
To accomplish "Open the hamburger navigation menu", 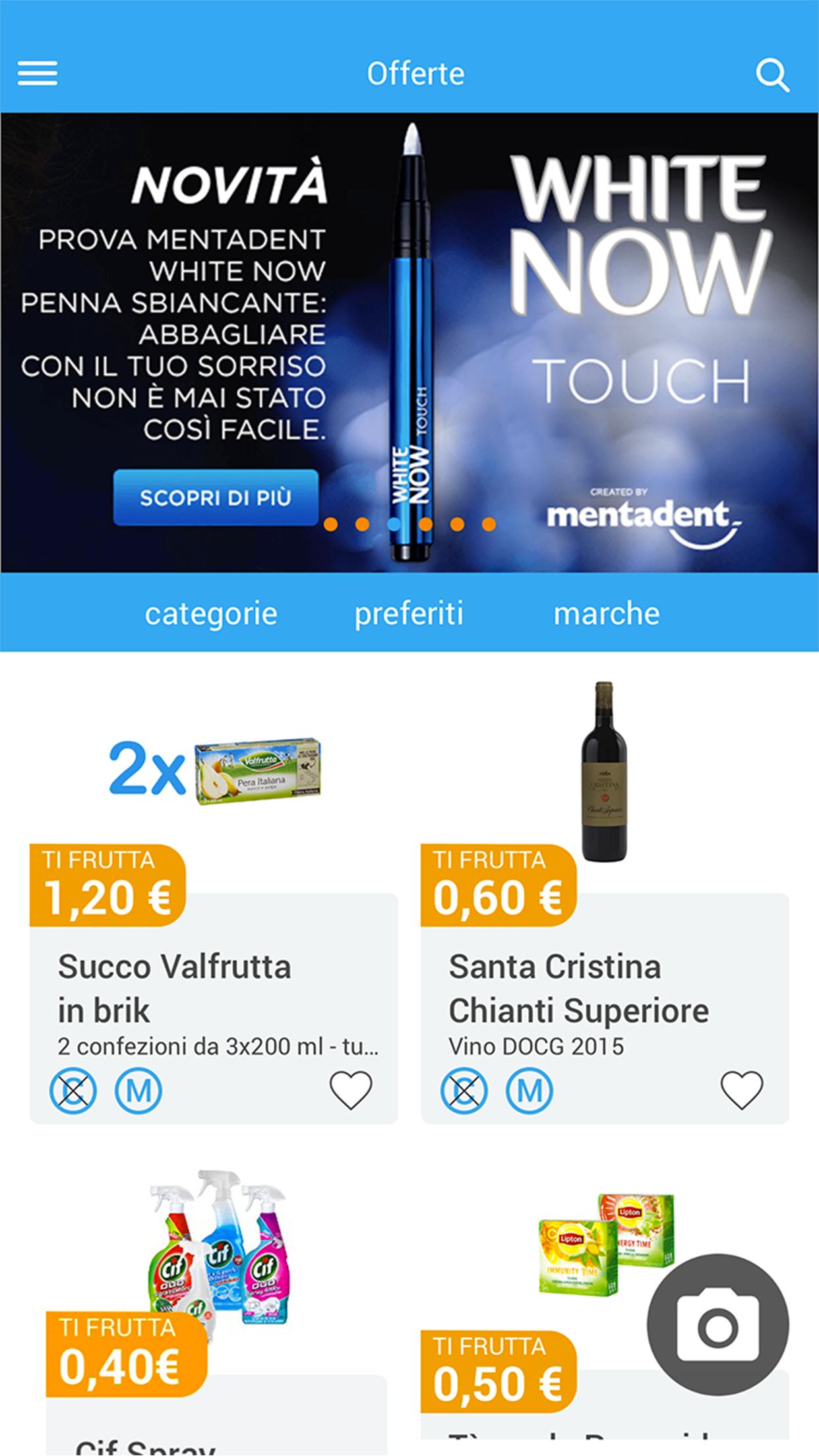I will (x=41, y=74).
